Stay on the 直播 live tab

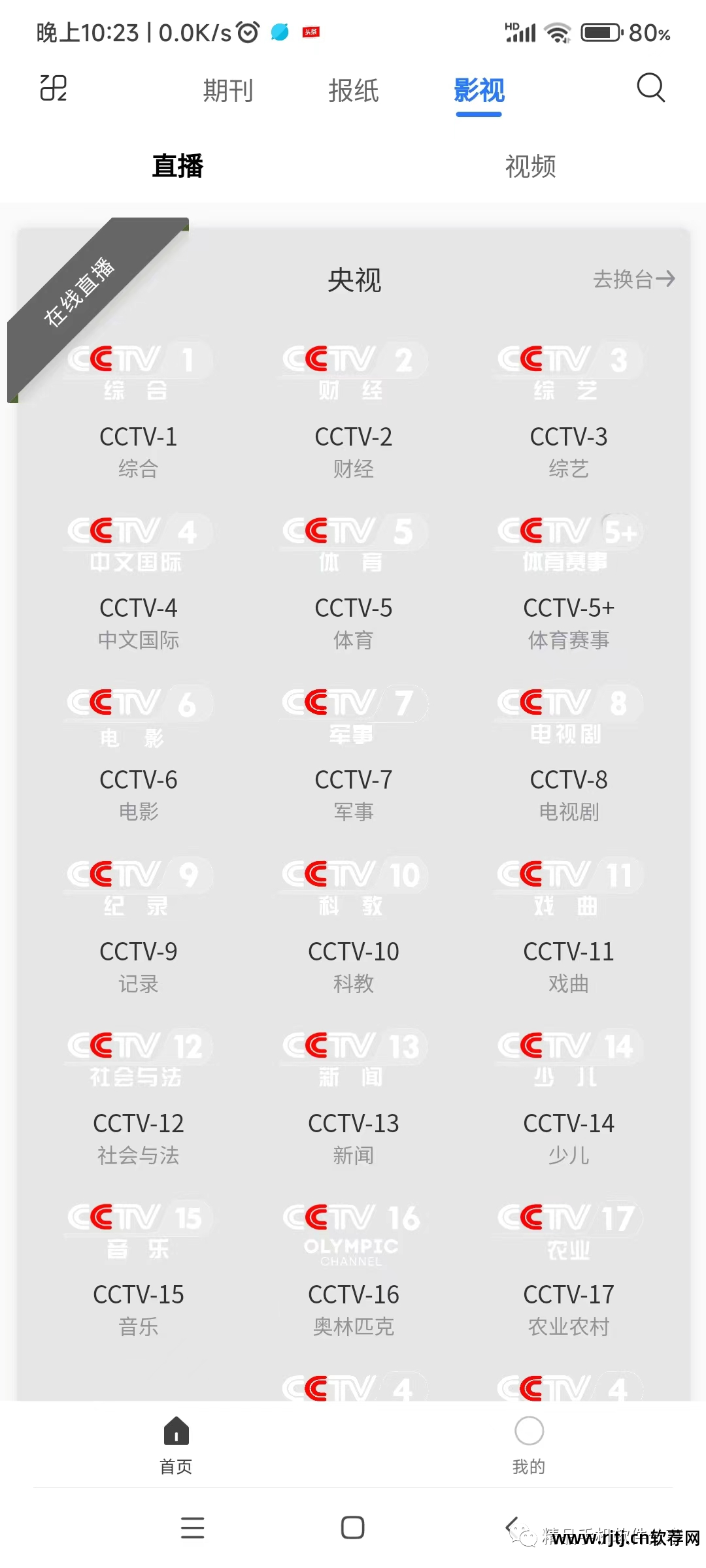coord(176,167)
